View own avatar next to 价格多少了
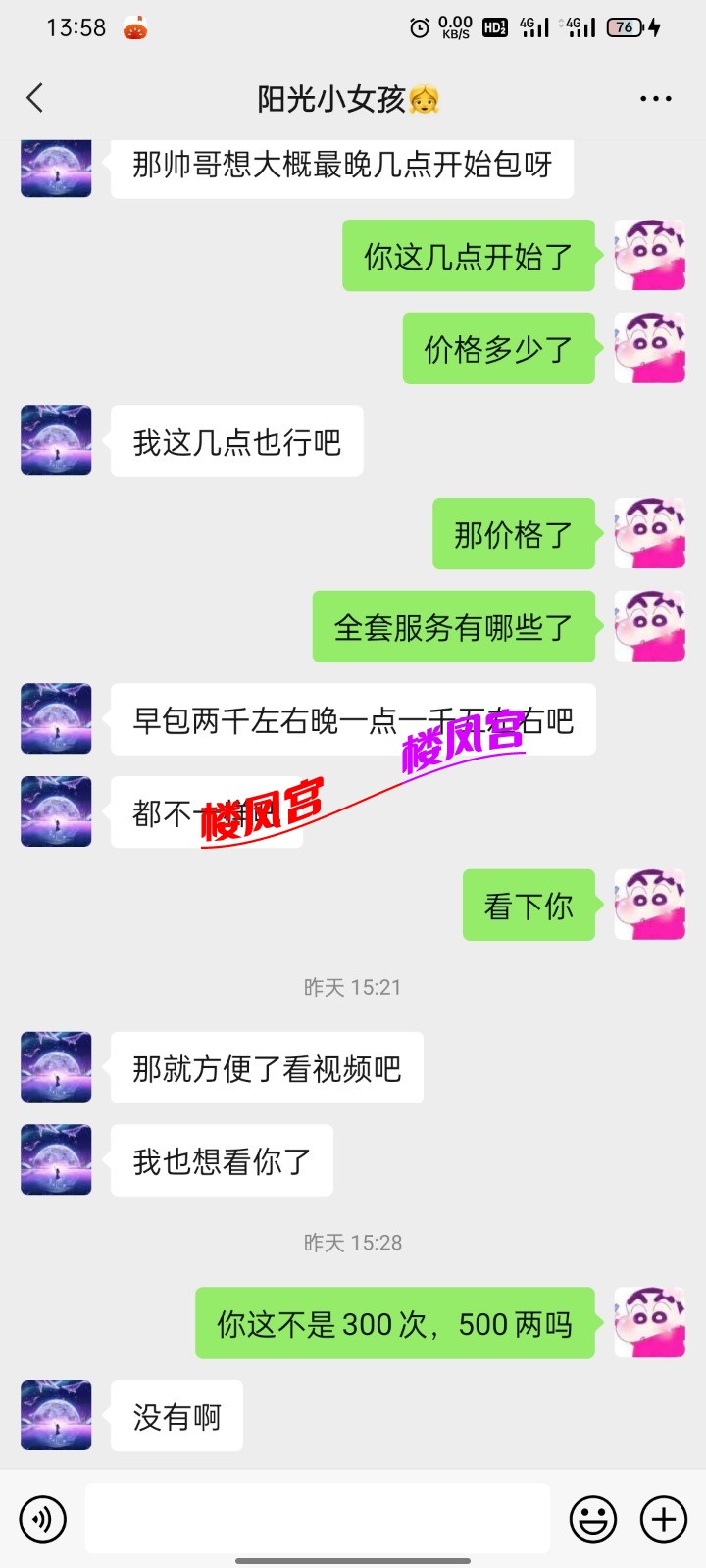 [649, 348]
